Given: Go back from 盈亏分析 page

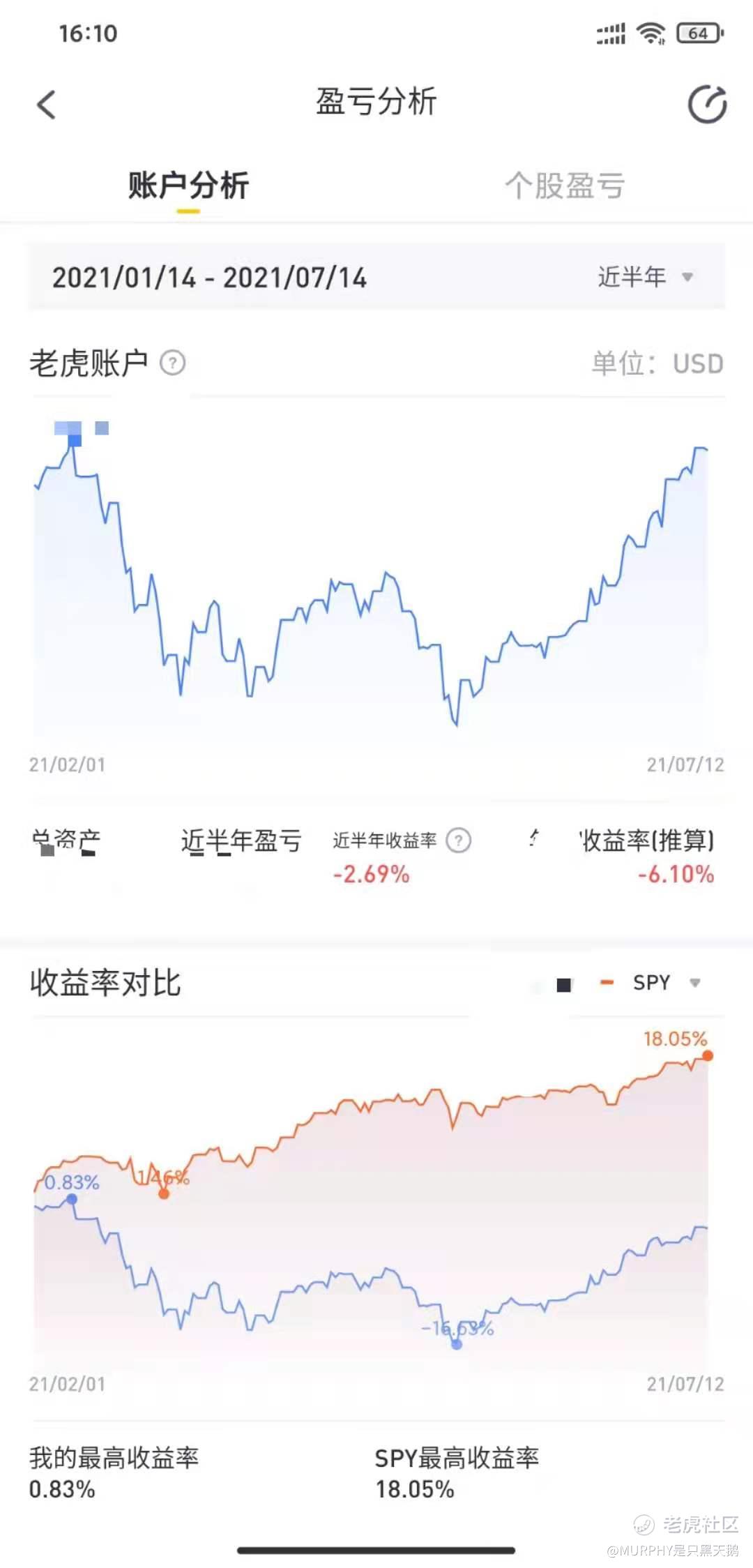Looking at the screenshot, I should pyautogui.click(x=46, y=105).
